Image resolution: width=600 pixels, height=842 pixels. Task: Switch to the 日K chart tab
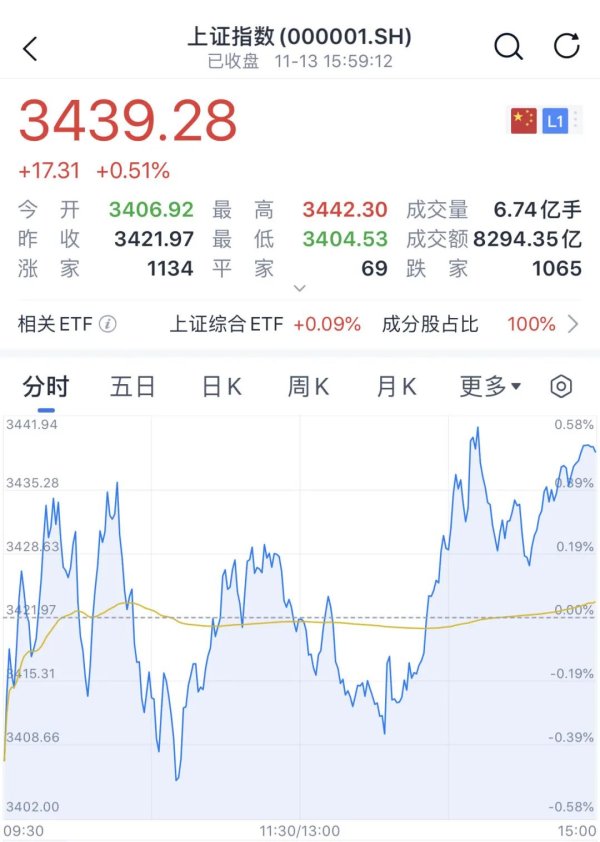[222, 387]
